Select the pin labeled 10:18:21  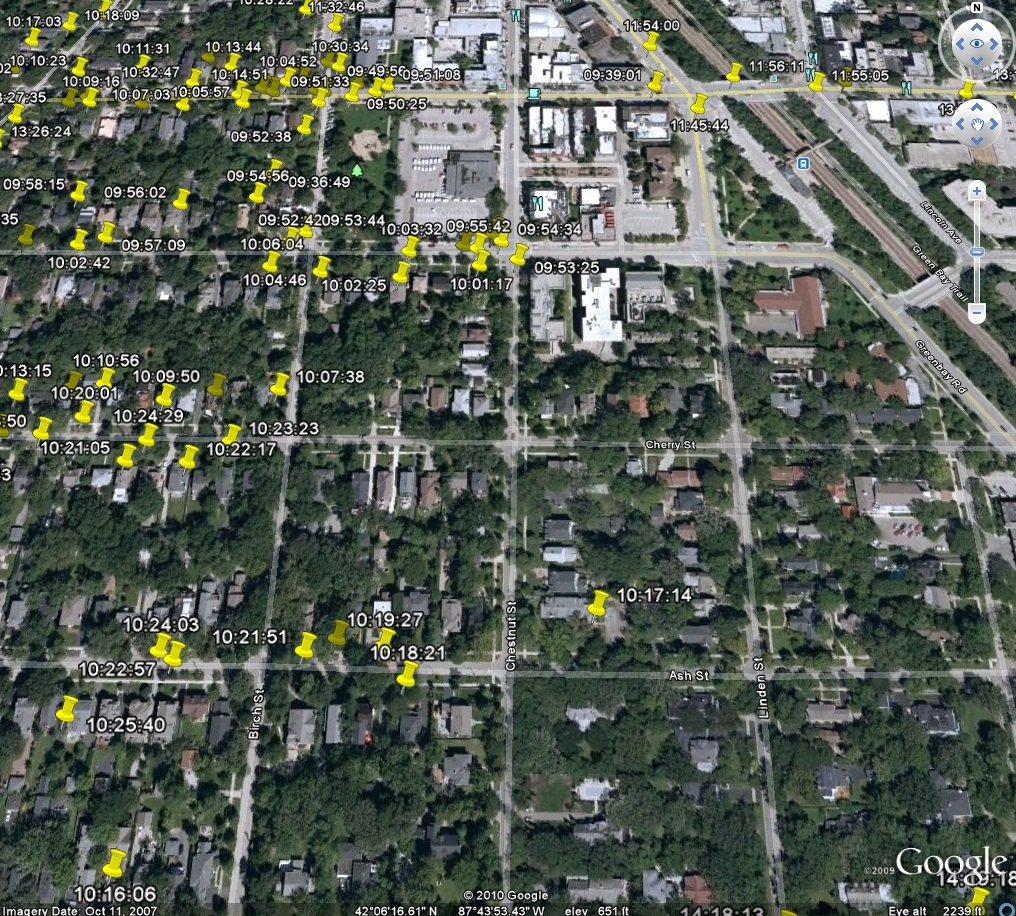pyautogui.click(x=407, y=674)
